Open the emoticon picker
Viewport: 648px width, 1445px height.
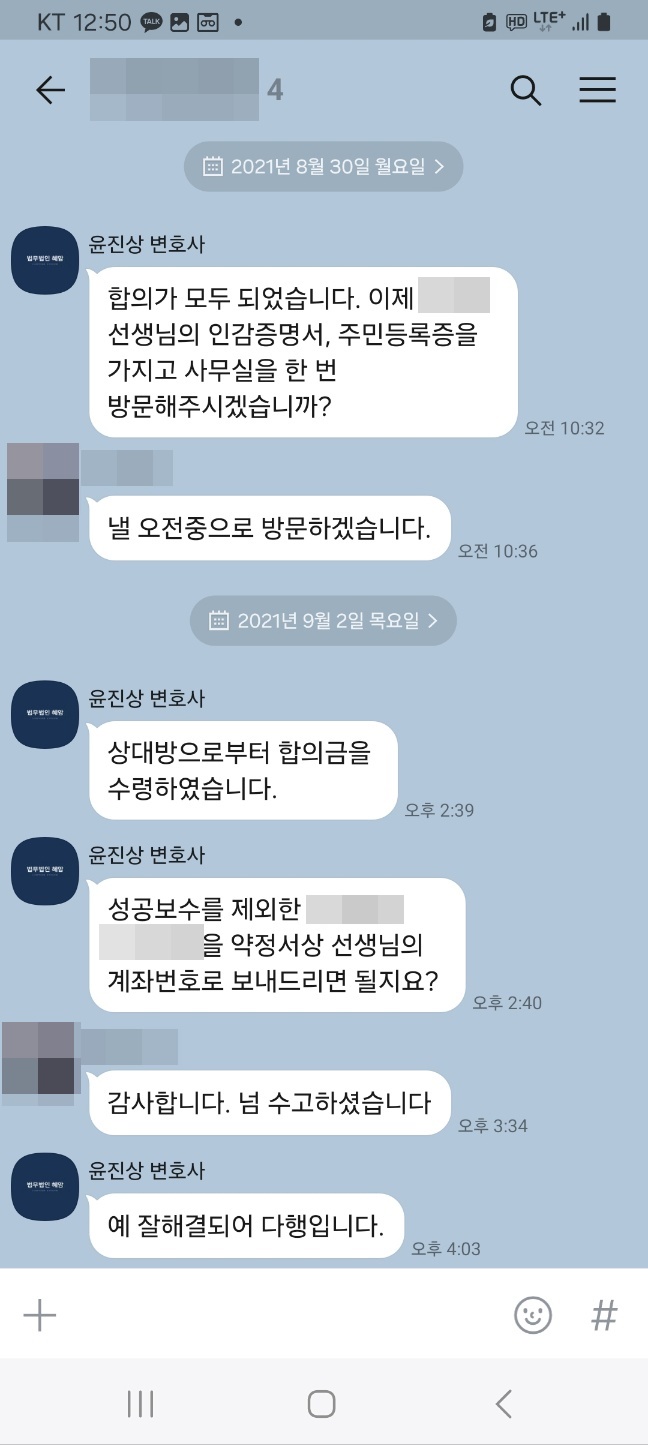click(533, 1315)
